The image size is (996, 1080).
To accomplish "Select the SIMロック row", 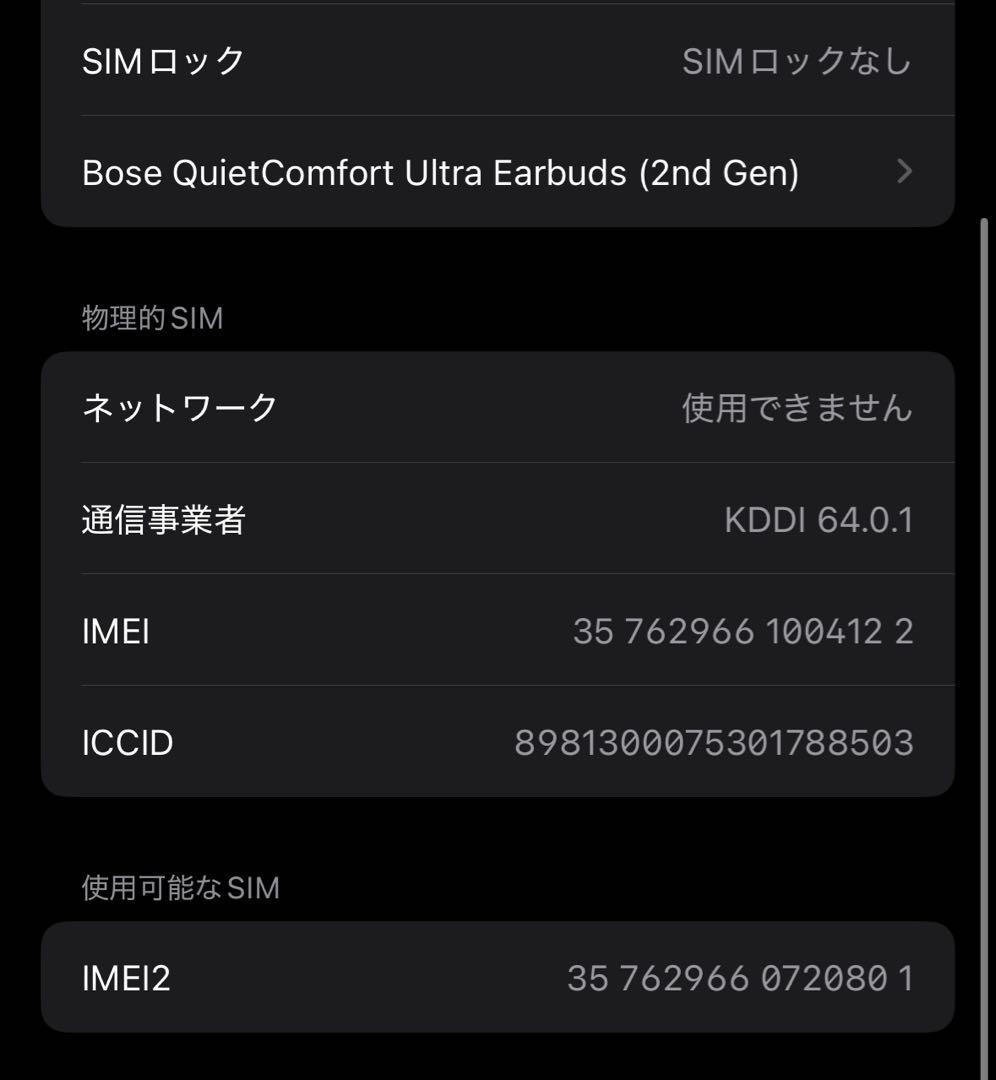I will [497, 62].
